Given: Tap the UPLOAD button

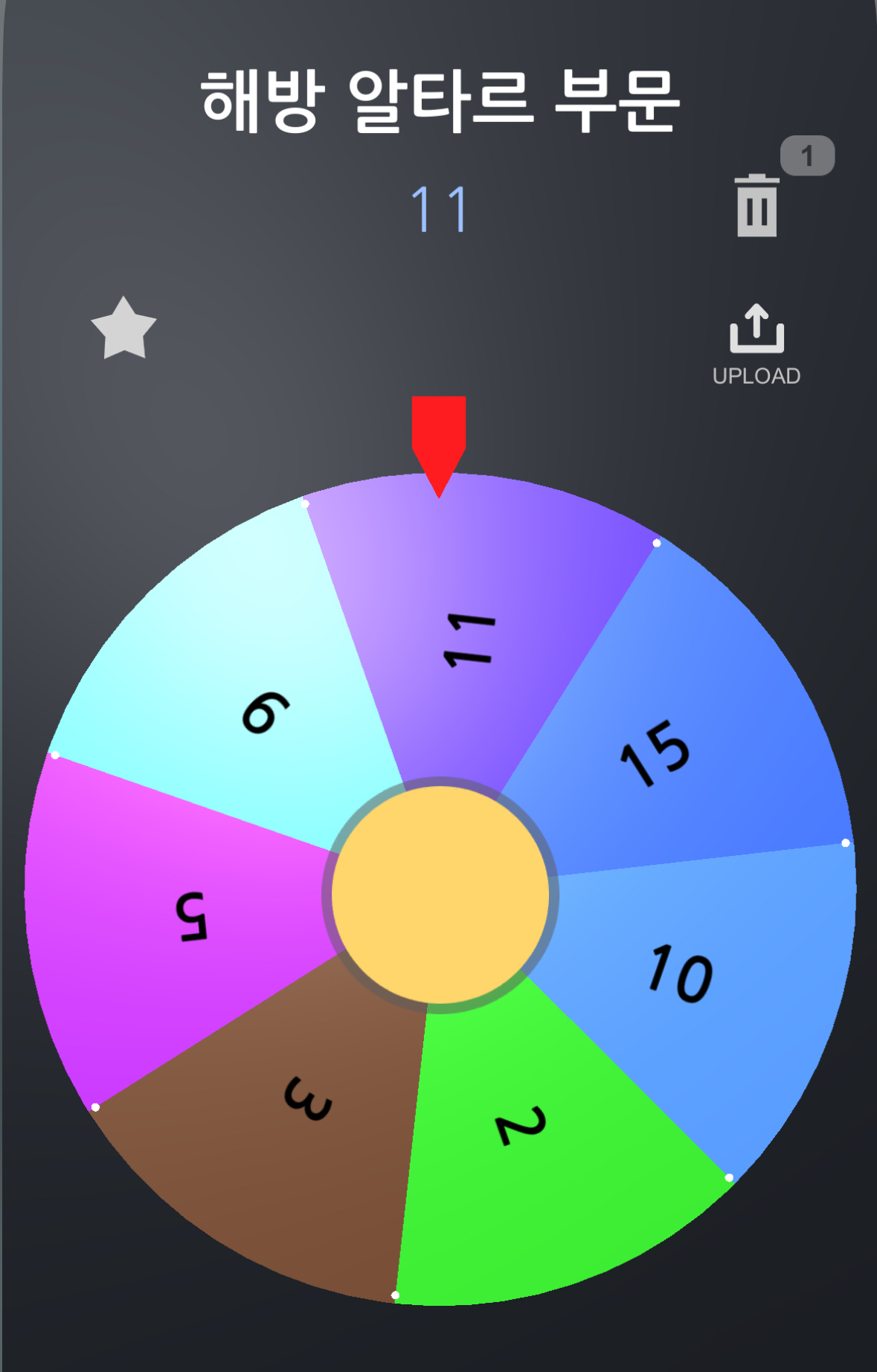Looking at the screenshot, I should pos(756,344).
